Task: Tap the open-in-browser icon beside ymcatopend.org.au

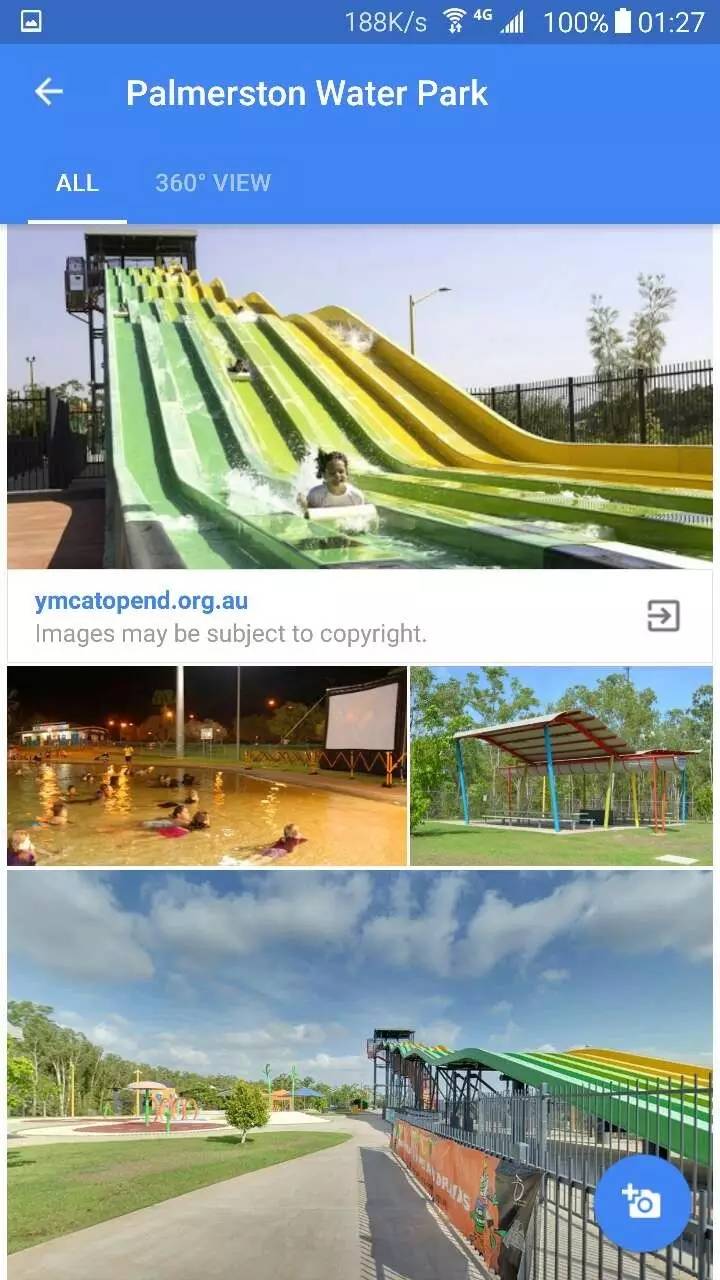Action: pyautogui.click(x=663, y=616)
